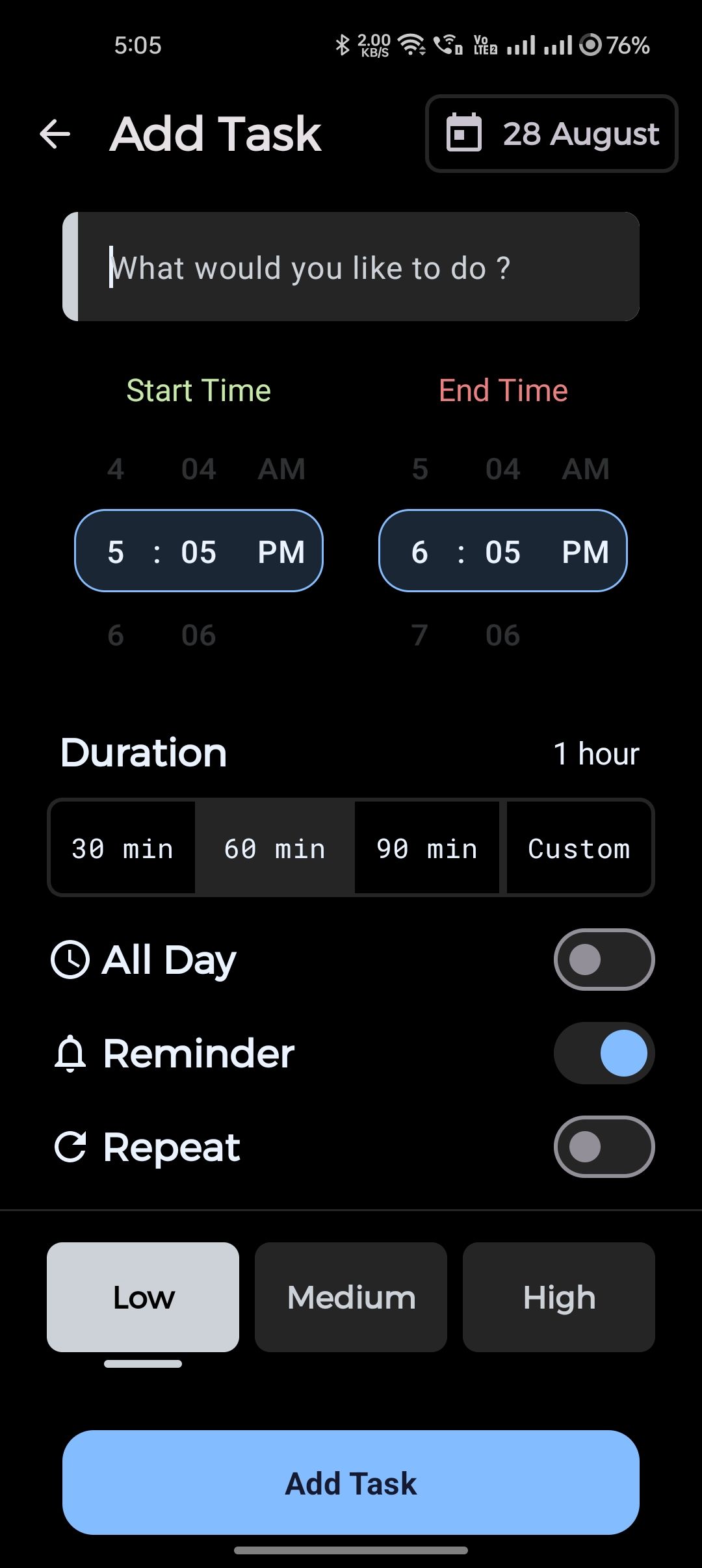The height and width of the screenshot is (1568, 702).
Task: Set a Custom duration
Action: point(578,848)
